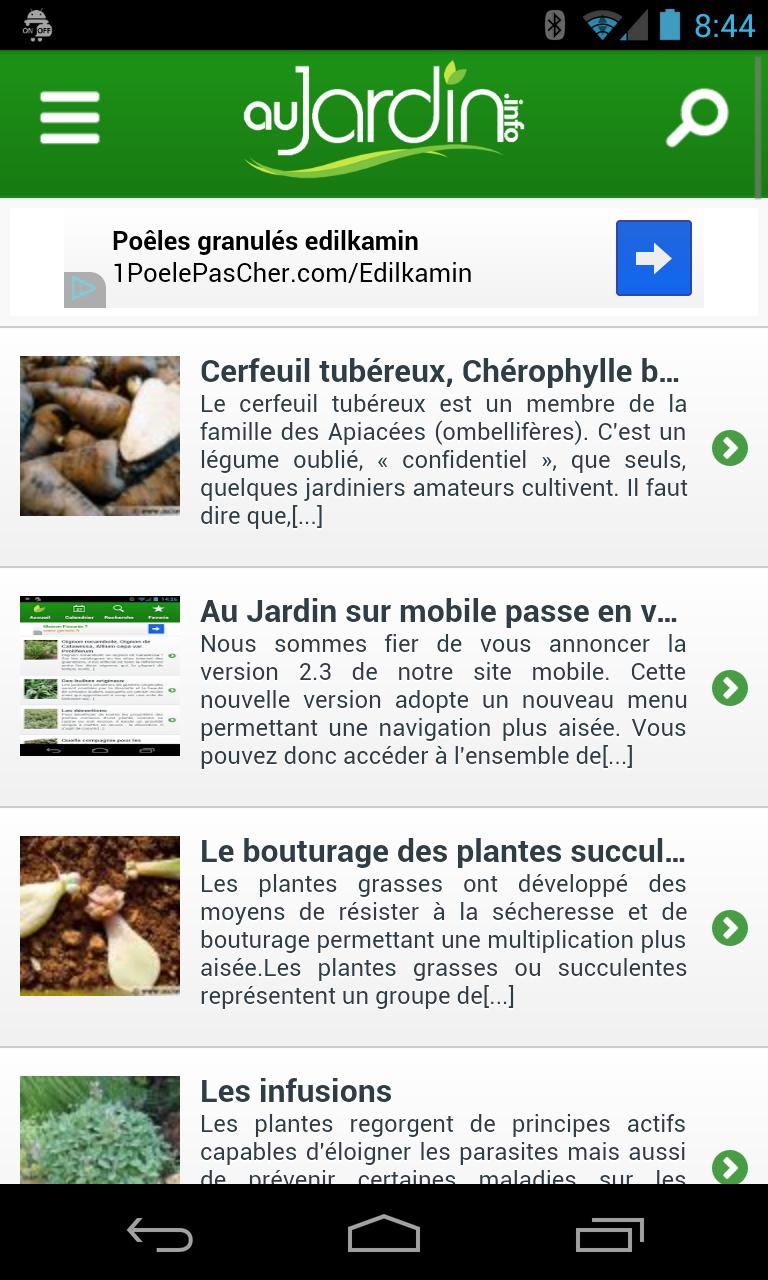Image resolution: width=768 pixels, height=1280 pixels.
Task: Tap the auJardin.info logo
Action: click(384, 115)
